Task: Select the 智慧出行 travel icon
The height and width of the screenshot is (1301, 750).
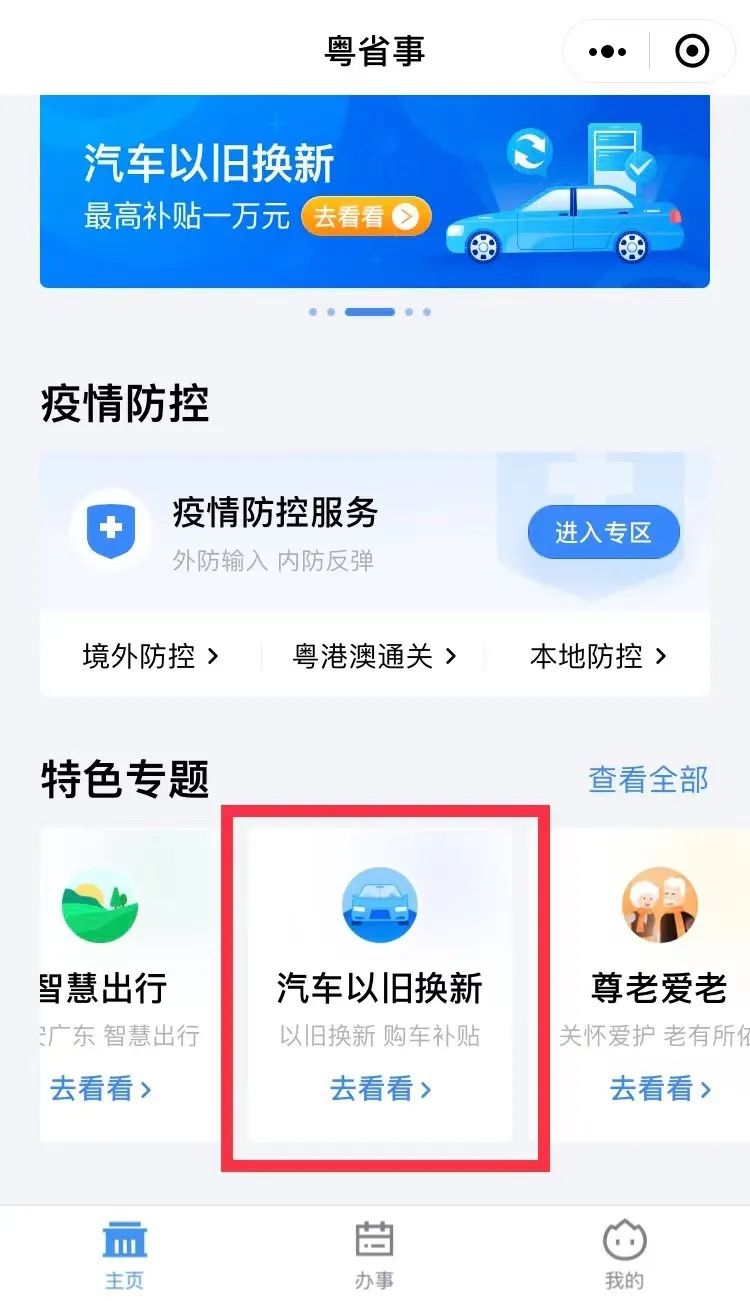Action: click(x=100, y=903)
